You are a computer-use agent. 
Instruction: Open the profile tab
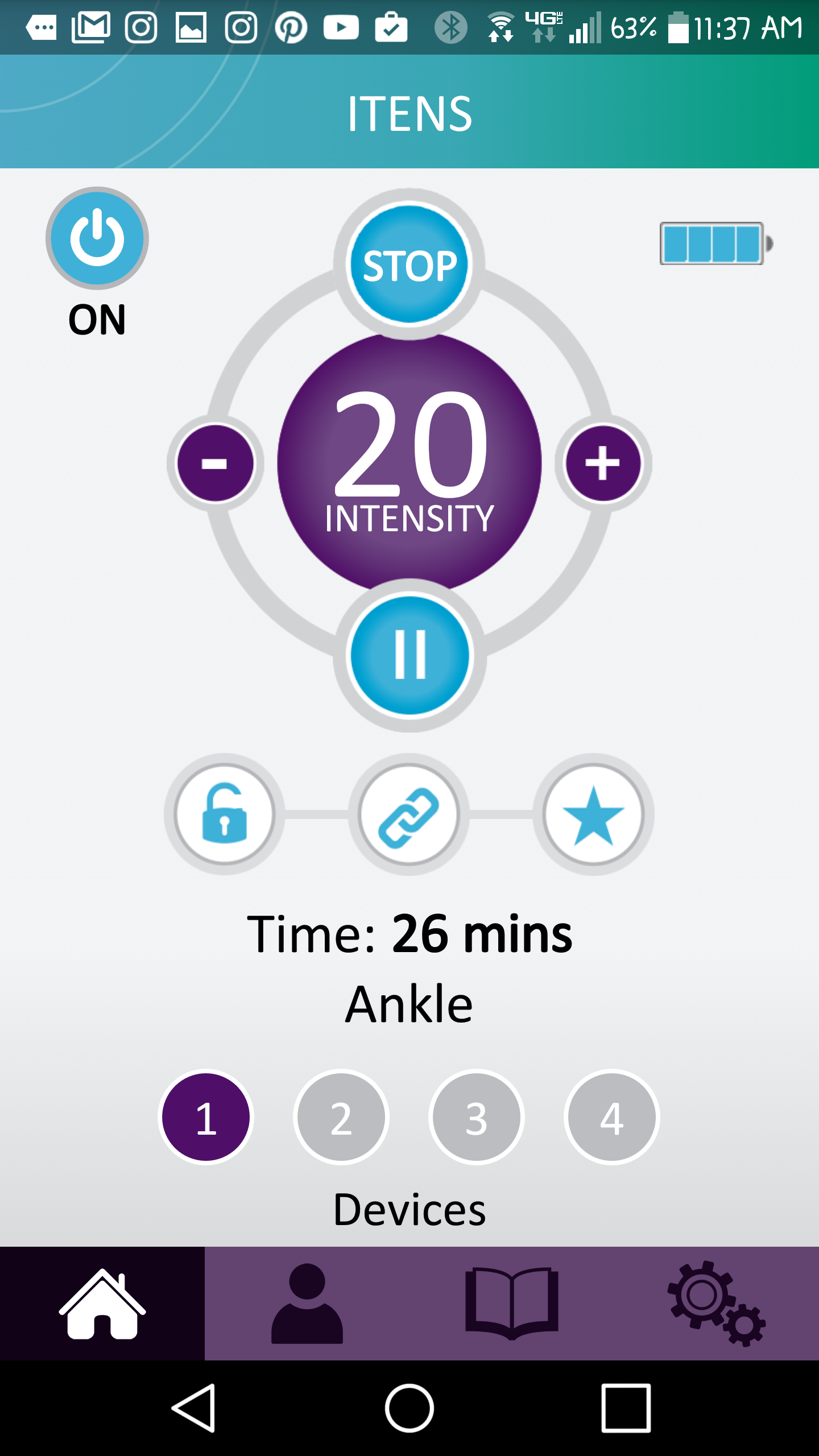pyautogui.click(x=307, y=1304)
